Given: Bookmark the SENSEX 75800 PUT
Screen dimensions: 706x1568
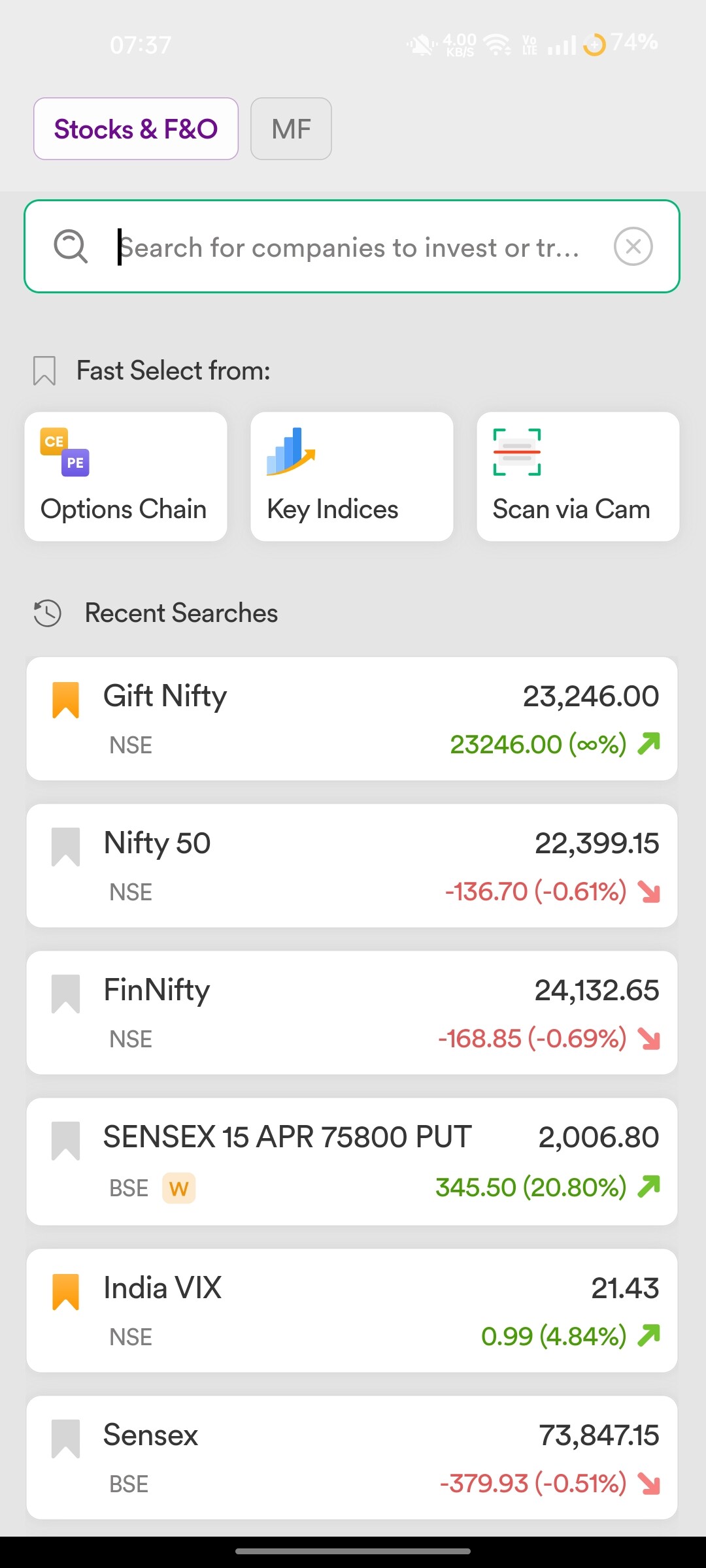Looking at the screenshot, I should tap(65, 1141).
